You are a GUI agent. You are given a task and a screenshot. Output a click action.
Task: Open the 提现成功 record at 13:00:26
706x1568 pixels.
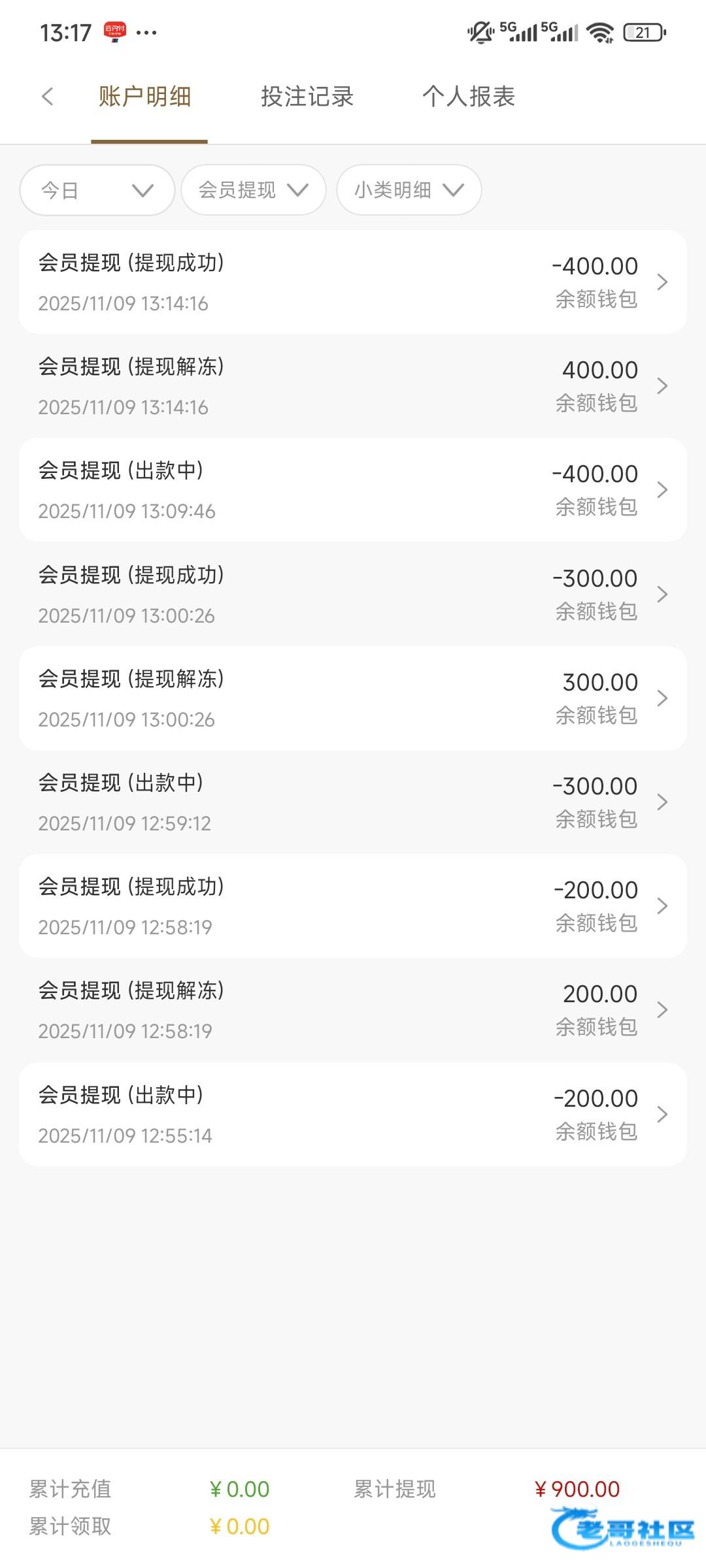353,595
